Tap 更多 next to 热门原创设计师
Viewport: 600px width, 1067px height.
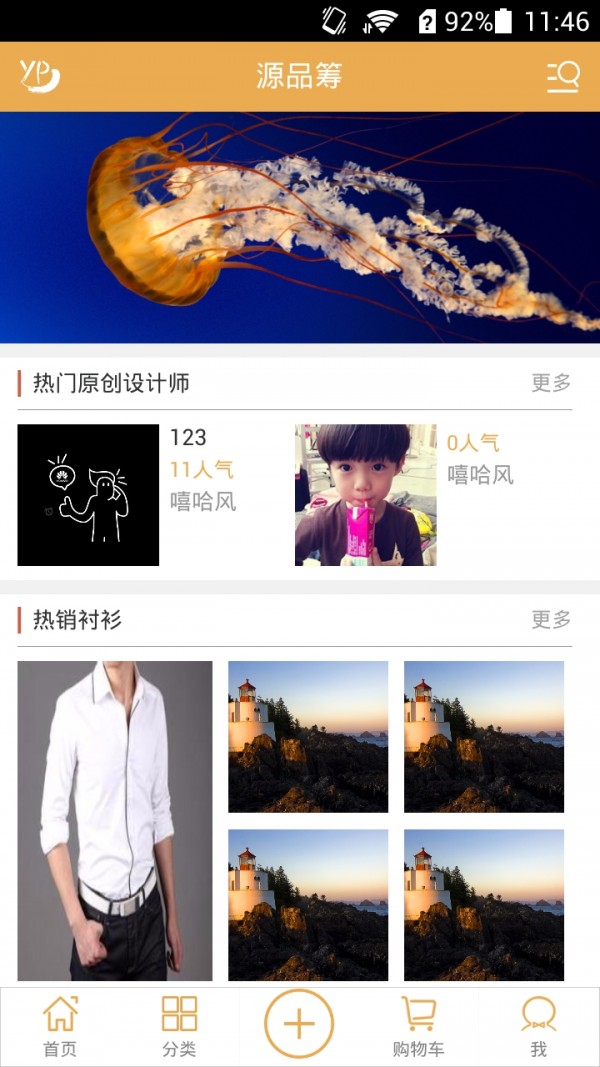click(x=551, y=383)
